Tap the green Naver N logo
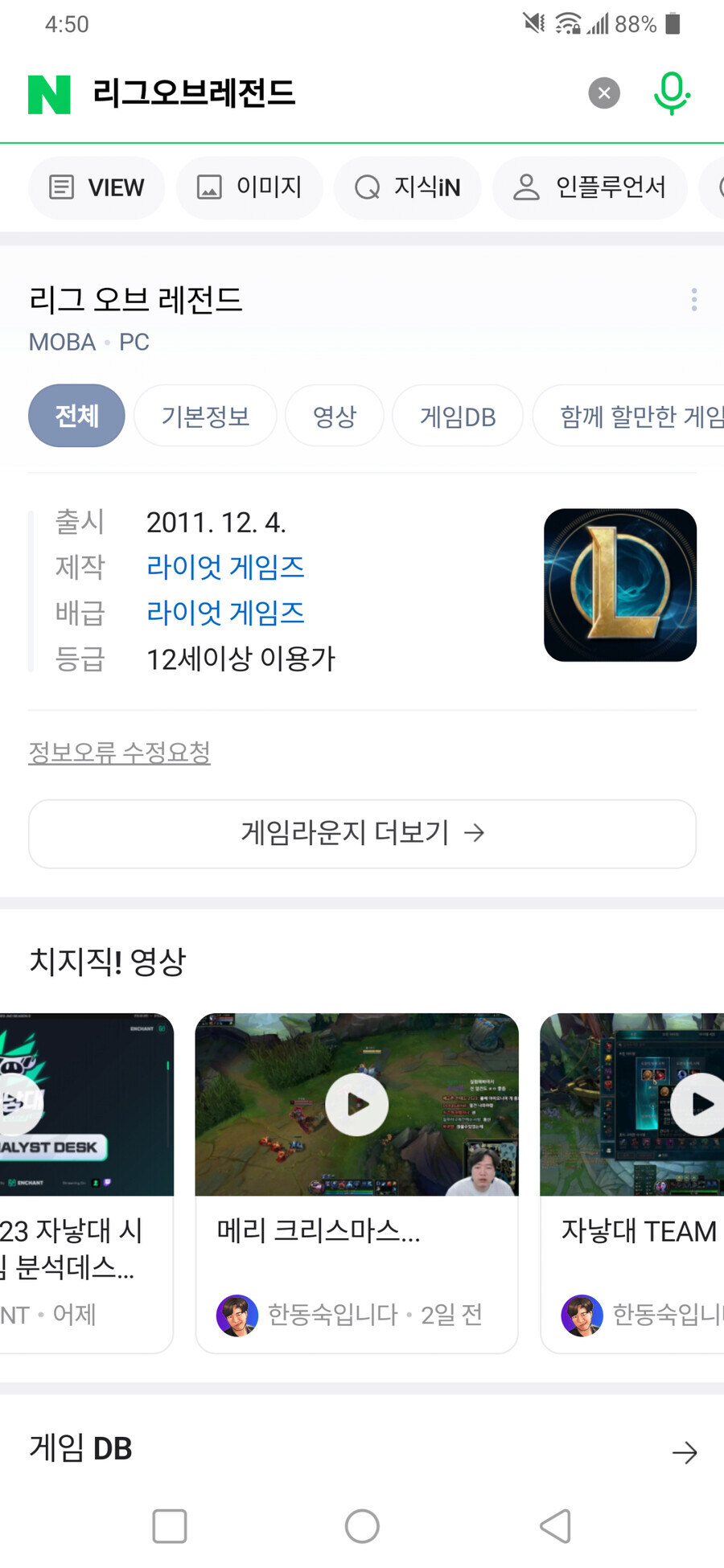This screenshot has width=724, height=1568. tap(49, 94)
